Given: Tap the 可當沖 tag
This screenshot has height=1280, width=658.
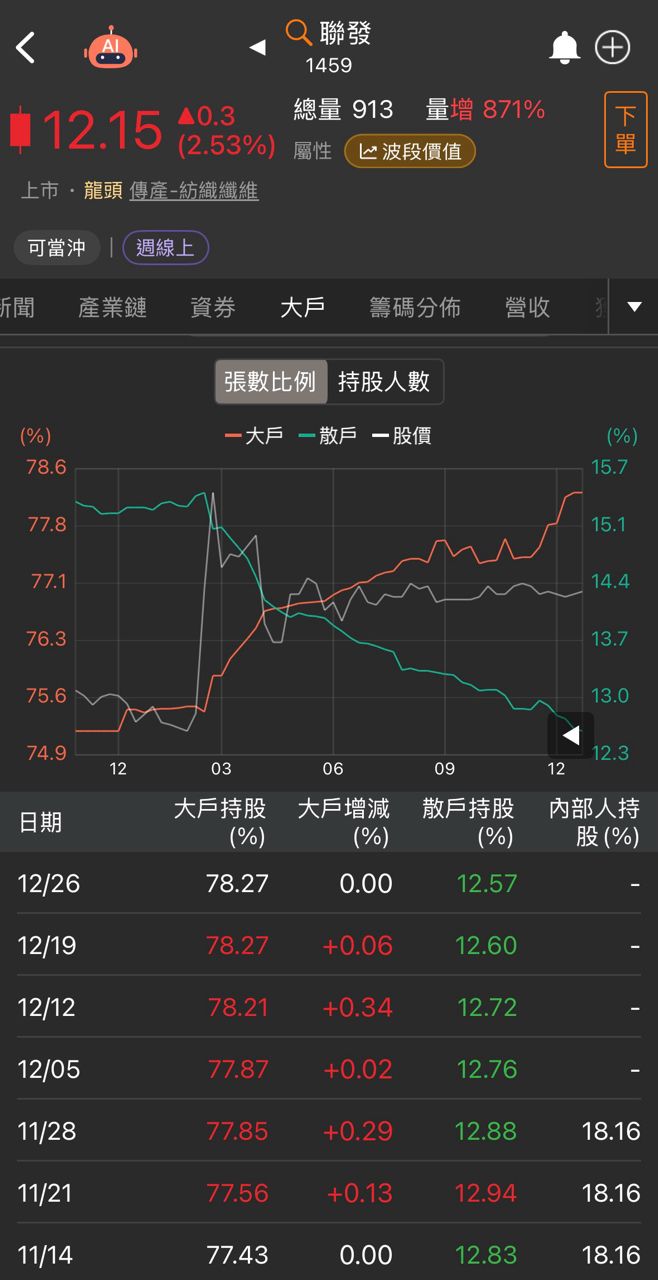Looking at the screenshot, I should coord(57,248).
